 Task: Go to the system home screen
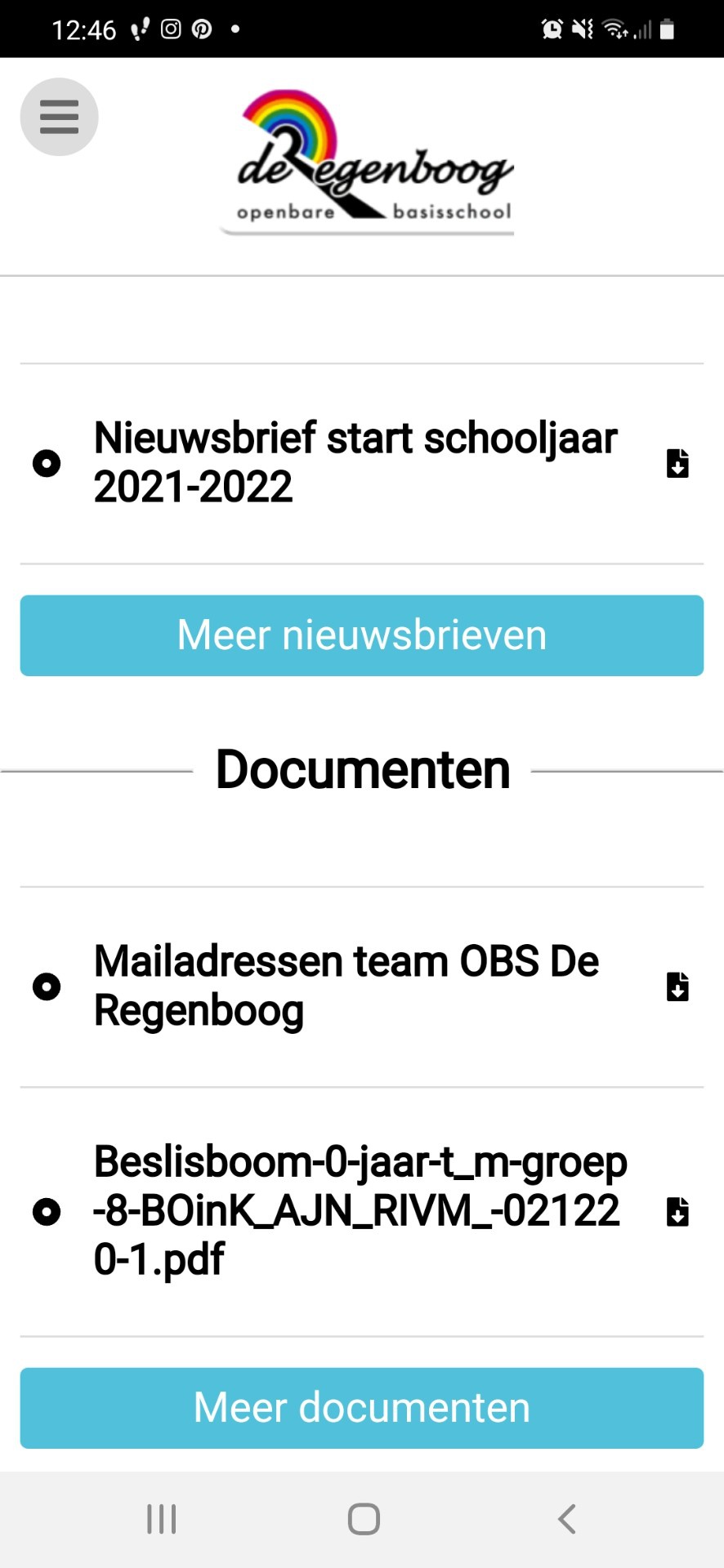364,1519
